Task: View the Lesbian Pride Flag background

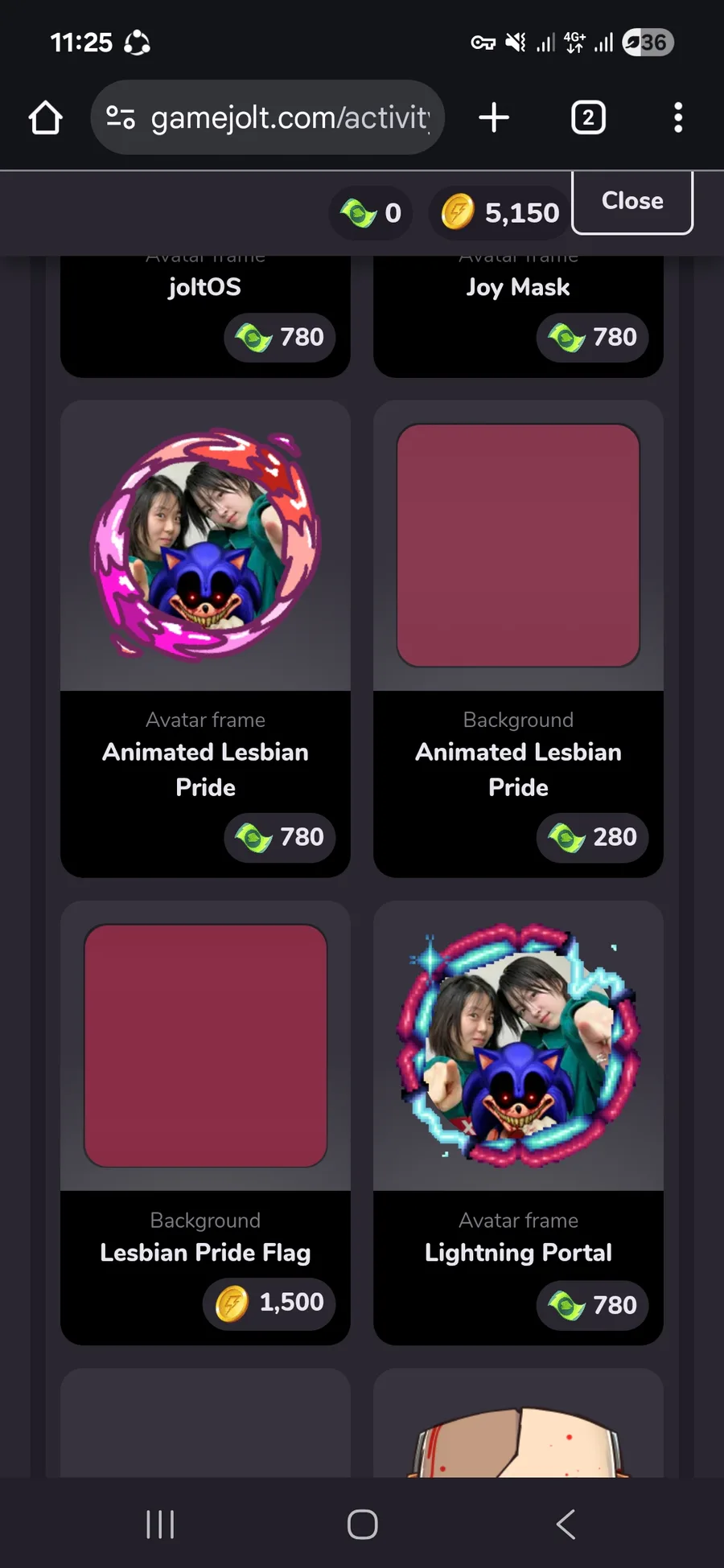Action: point(205,1122)
